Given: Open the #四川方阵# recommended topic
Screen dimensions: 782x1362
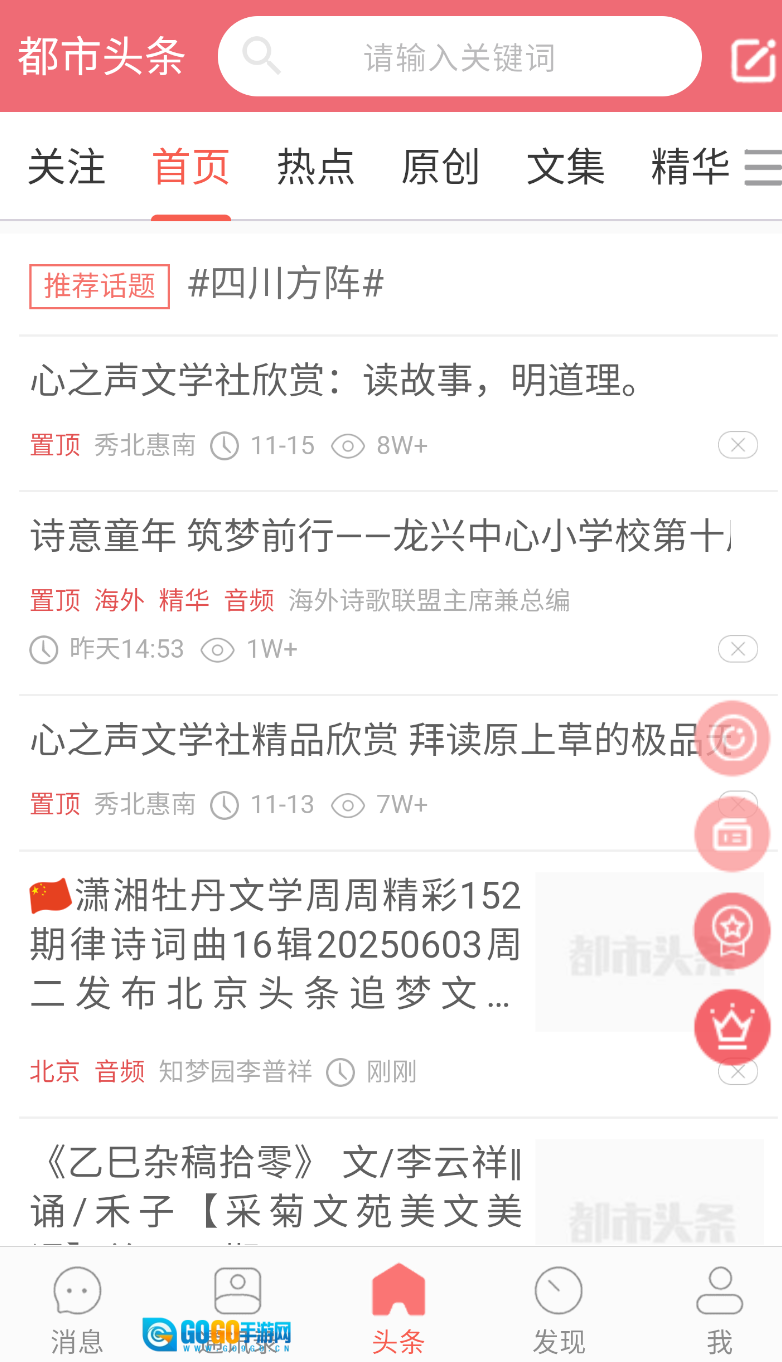Looking at the screenshot, I should [x=286, y=285].
